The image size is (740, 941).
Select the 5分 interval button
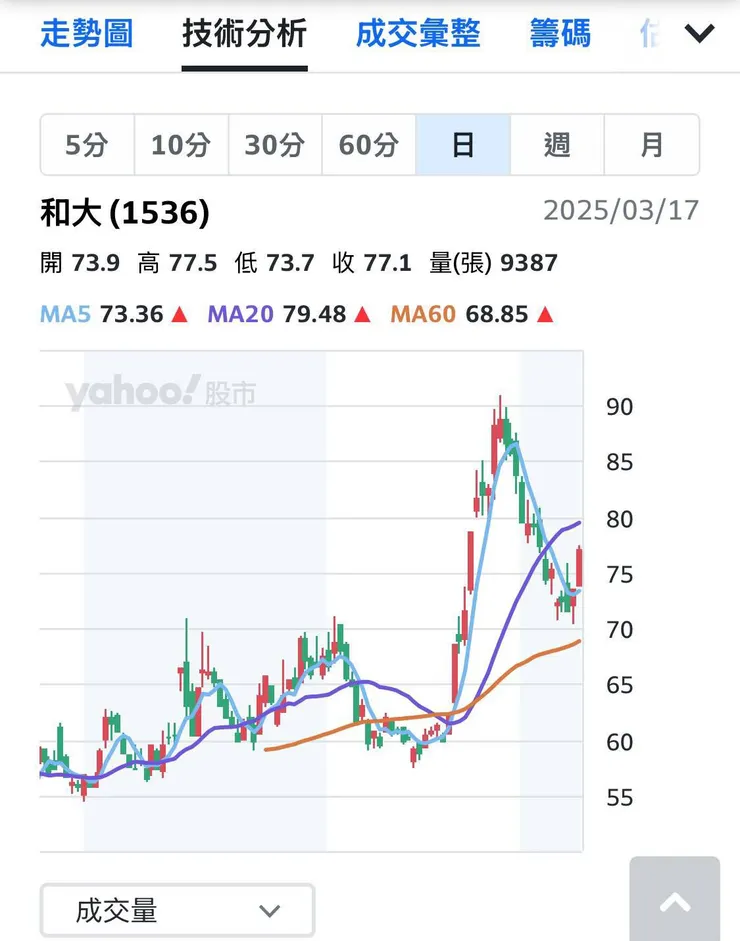tap(86, 144)
